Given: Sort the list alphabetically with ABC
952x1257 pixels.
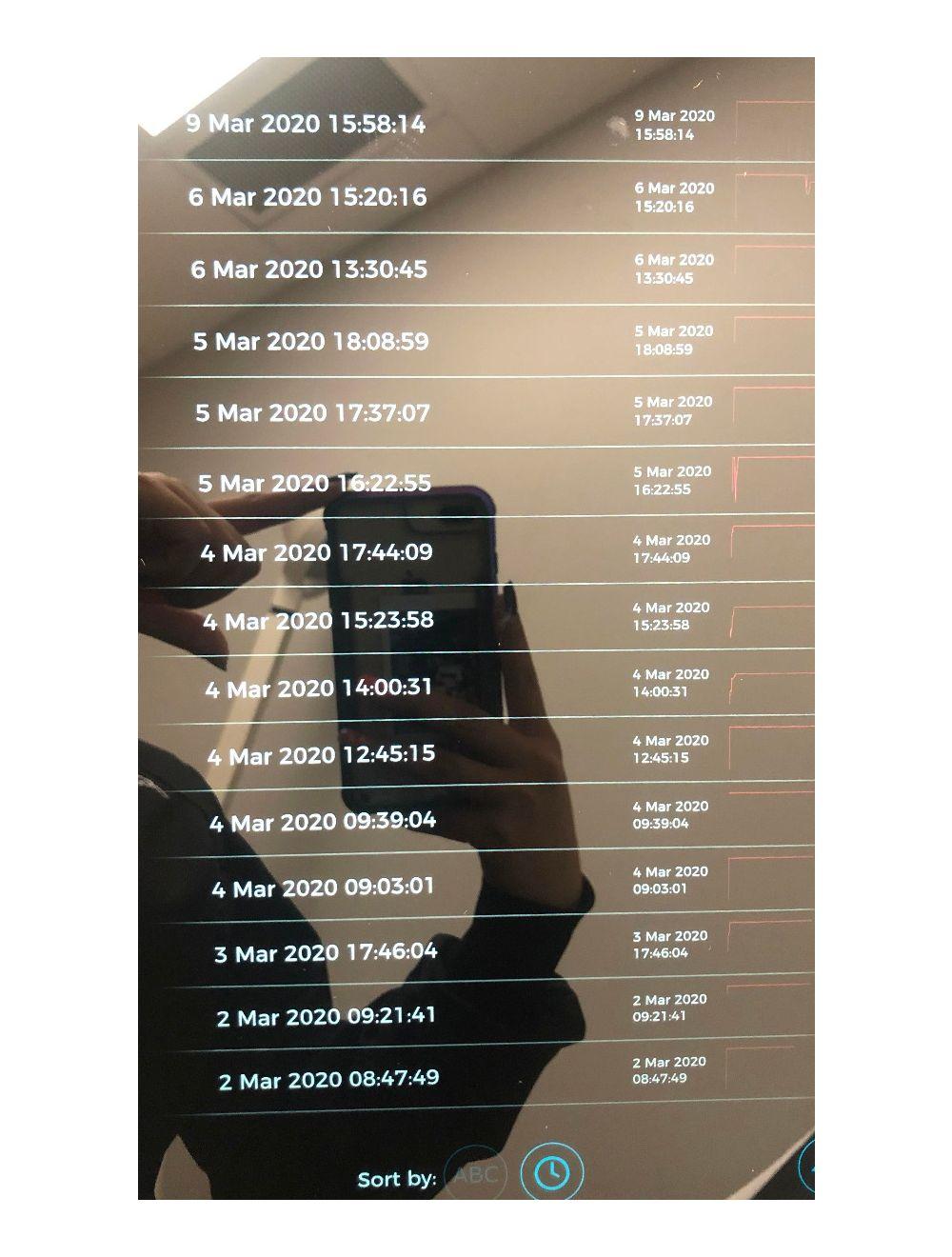Looking at the screenshot, I should click(476, 1174).
